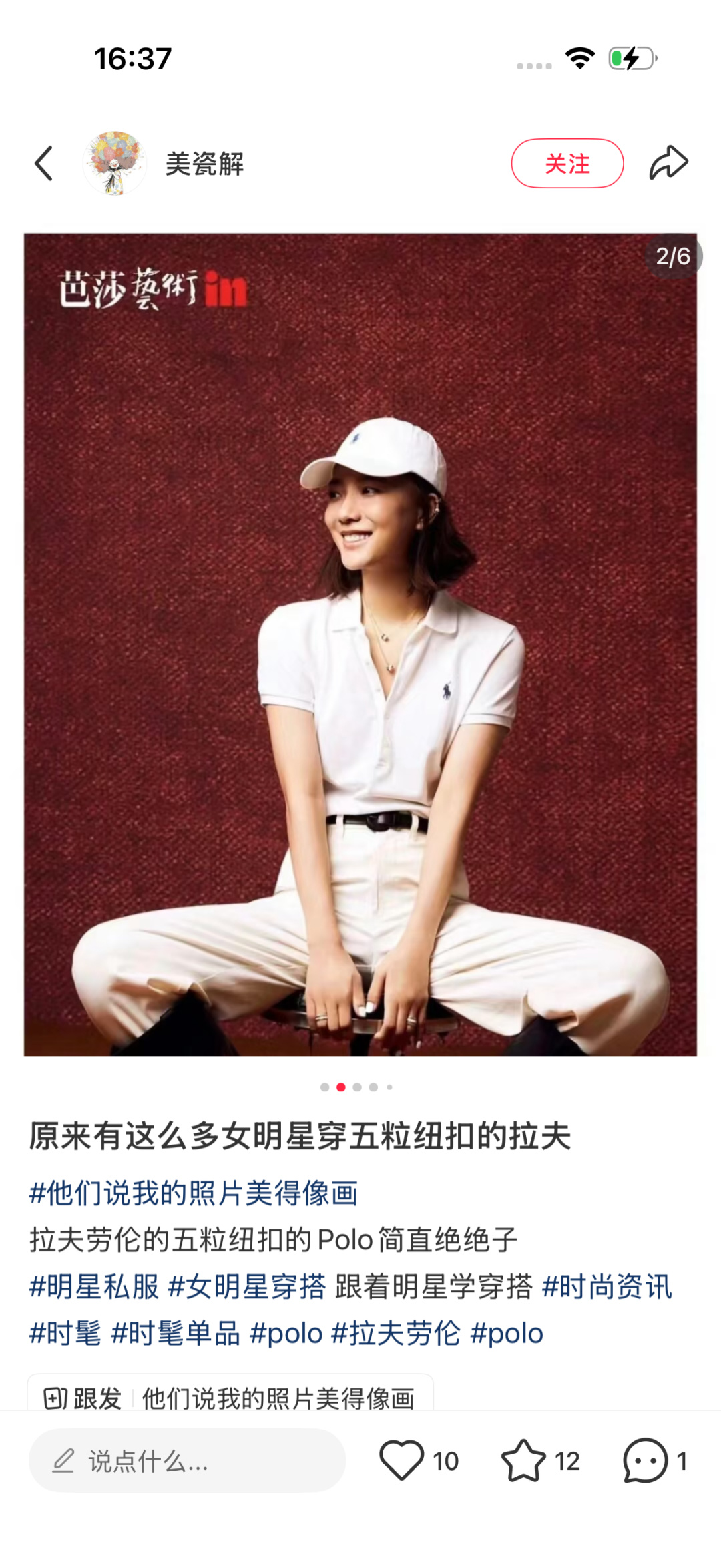721x1568 pixels.
Task: Open hashtag #女明星穿搭
Action: 246,1287
